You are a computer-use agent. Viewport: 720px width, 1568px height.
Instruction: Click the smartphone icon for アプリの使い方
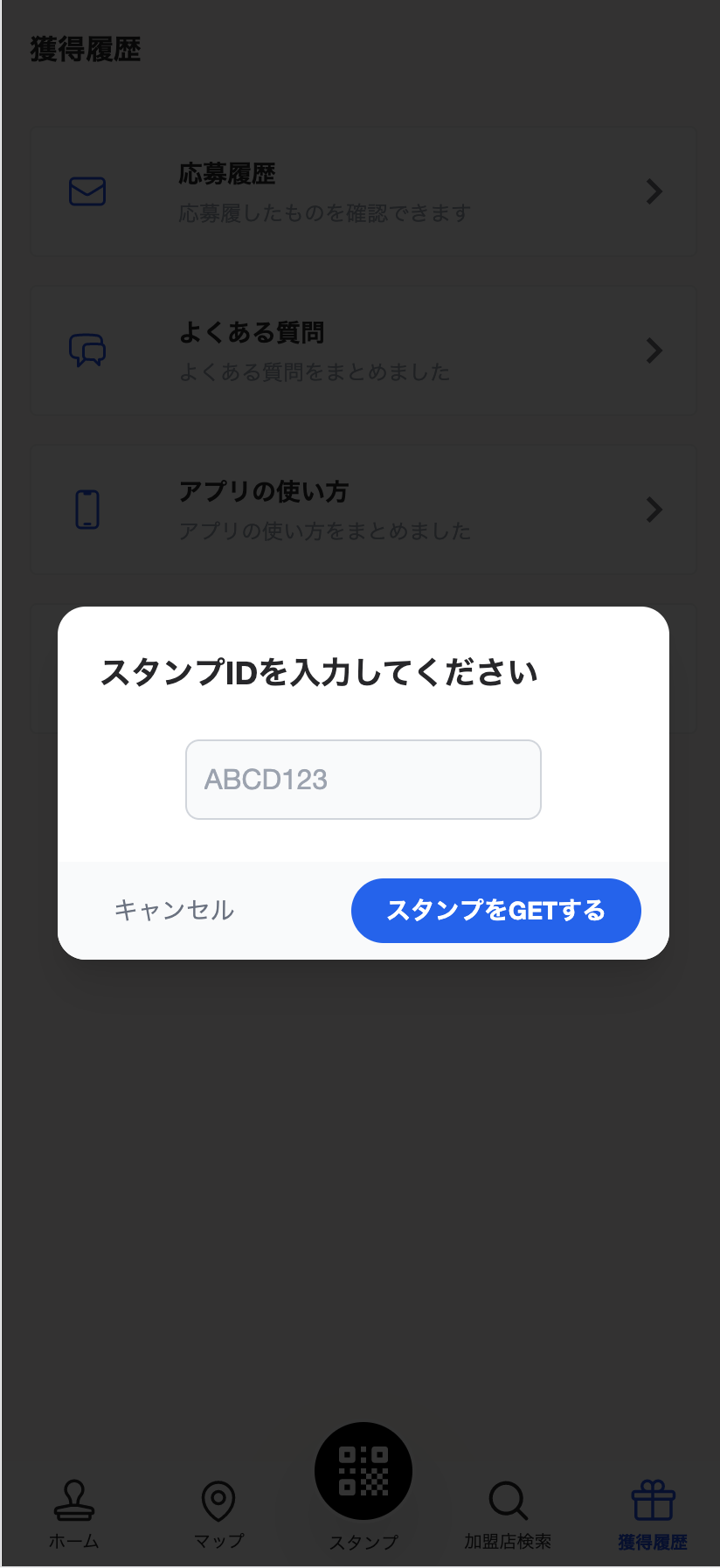click(x=86, y=510)
